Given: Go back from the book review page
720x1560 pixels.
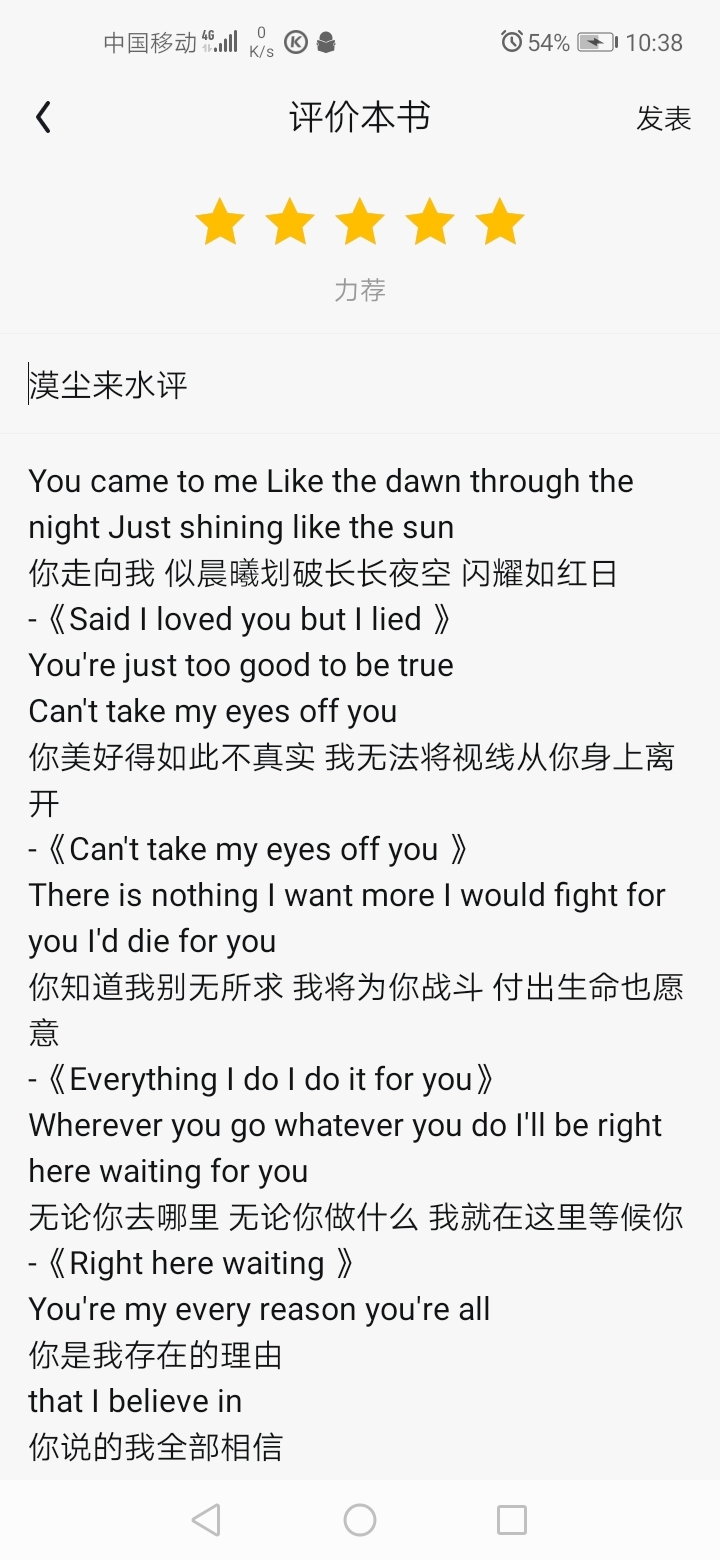Looking at the screenshot, I should coord(43,118).
